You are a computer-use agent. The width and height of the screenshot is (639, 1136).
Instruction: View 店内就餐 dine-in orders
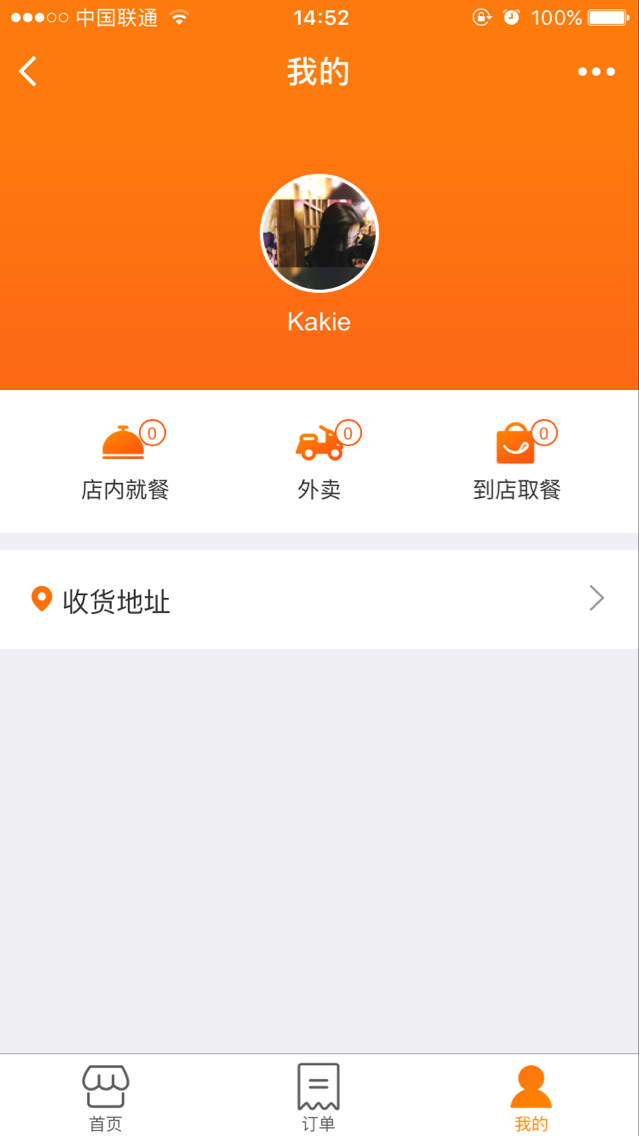tap(125, 462)
